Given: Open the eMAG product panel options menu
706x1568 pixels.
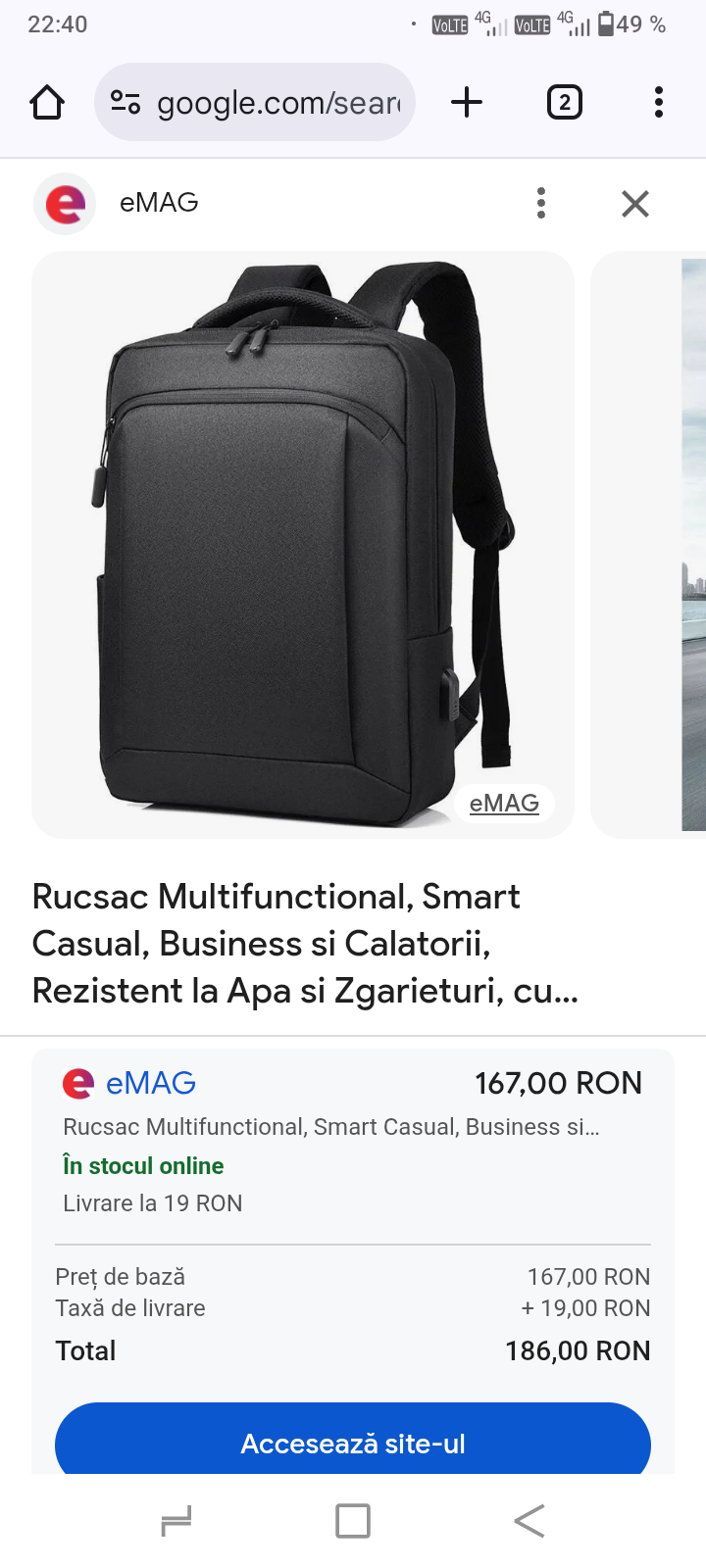Looking at the screenshot, I should click(x=540, y=203).
